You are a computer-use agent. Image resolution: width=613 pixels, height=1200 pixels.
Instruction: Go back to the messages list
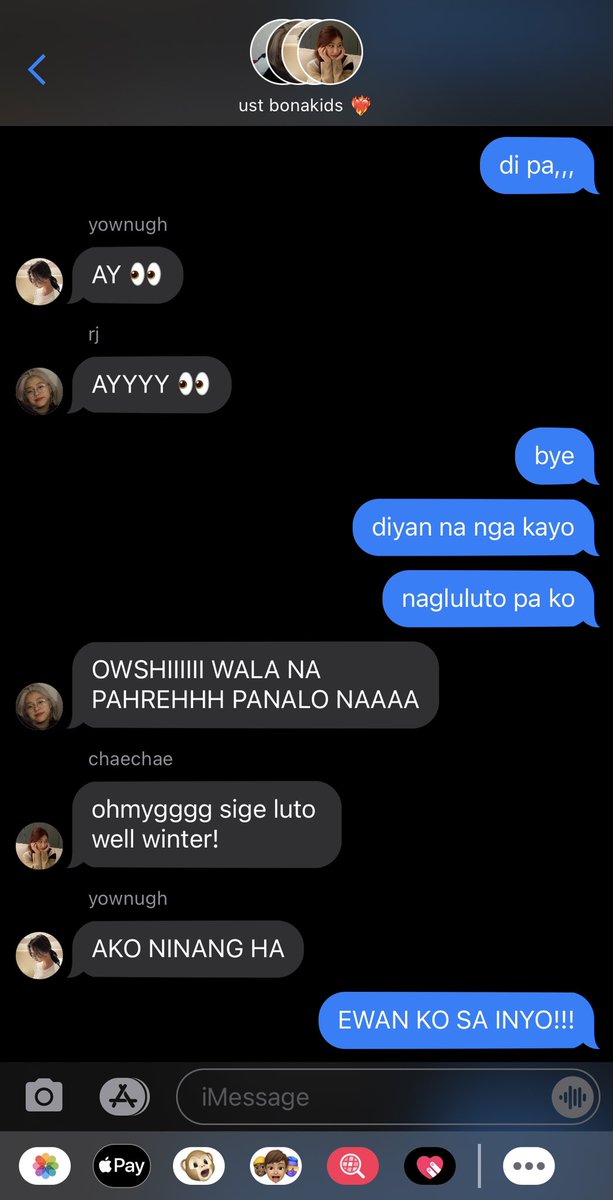pos(38,69)
